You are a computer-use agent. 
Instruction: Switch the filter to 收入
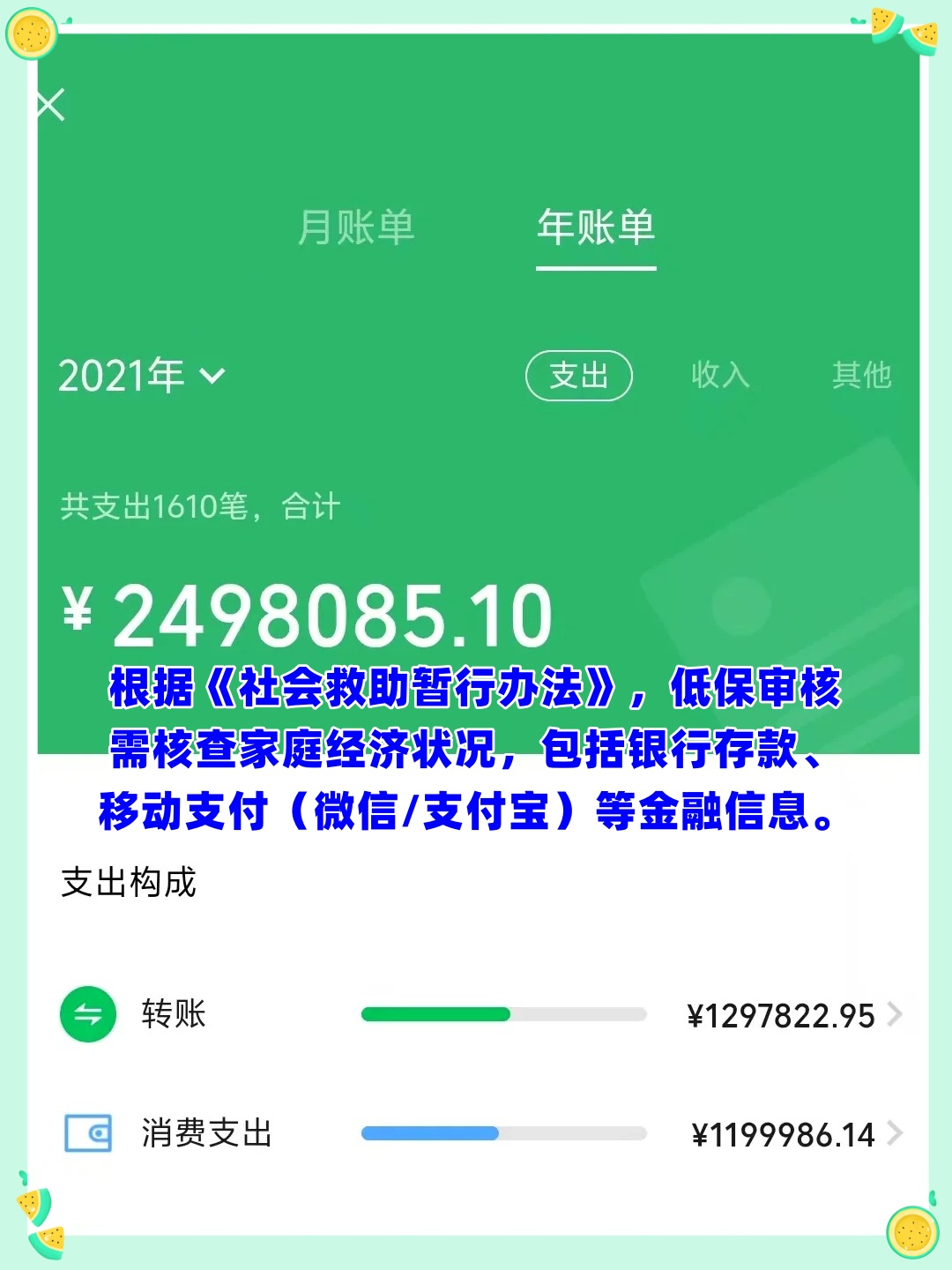click(720, 375)
